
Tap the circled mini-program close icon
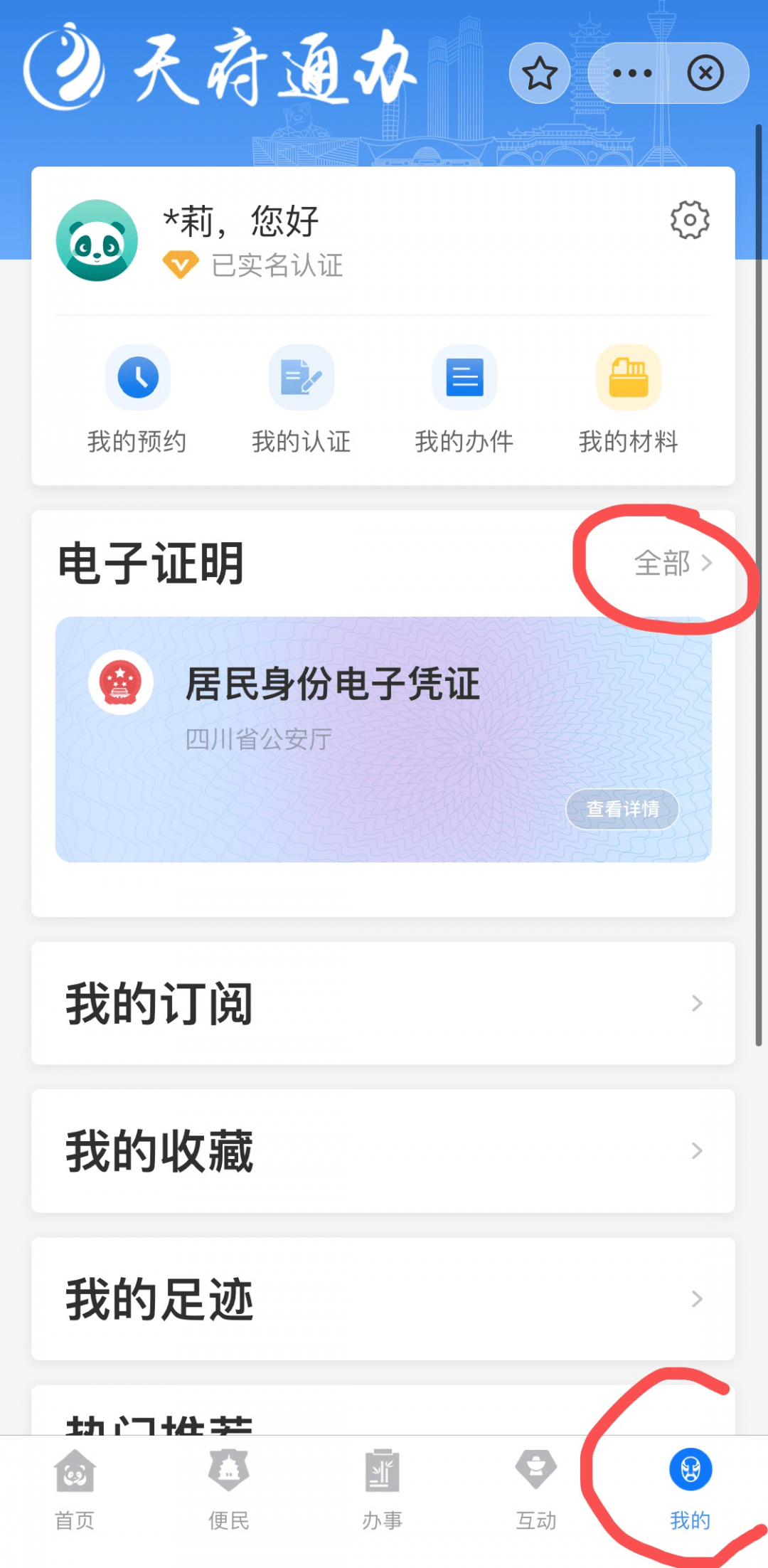tap(705, 73)
